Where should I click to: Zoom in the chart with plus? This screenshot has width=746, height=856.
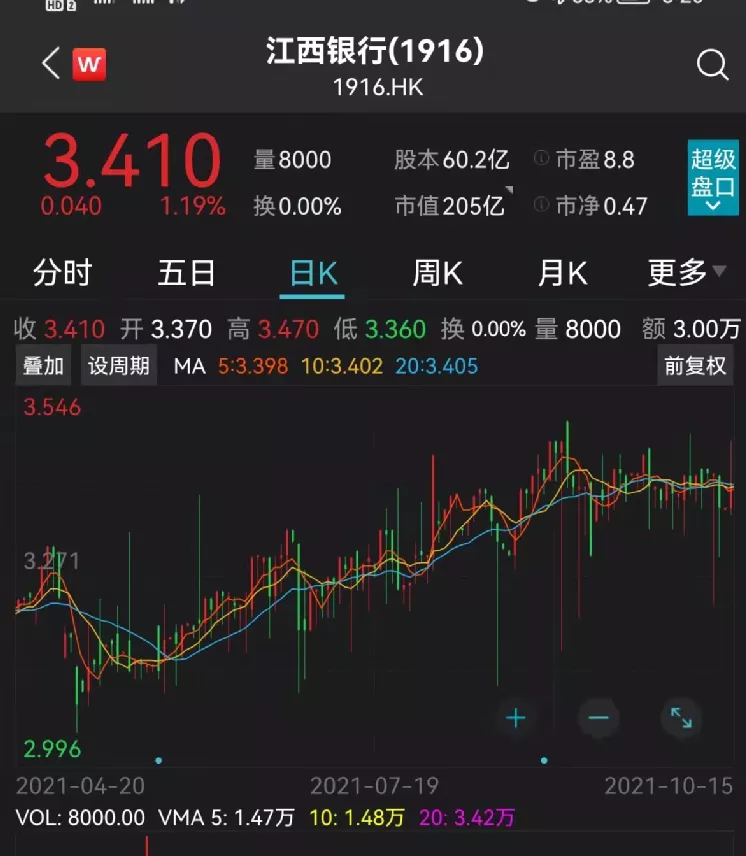[x=516, y=717]
